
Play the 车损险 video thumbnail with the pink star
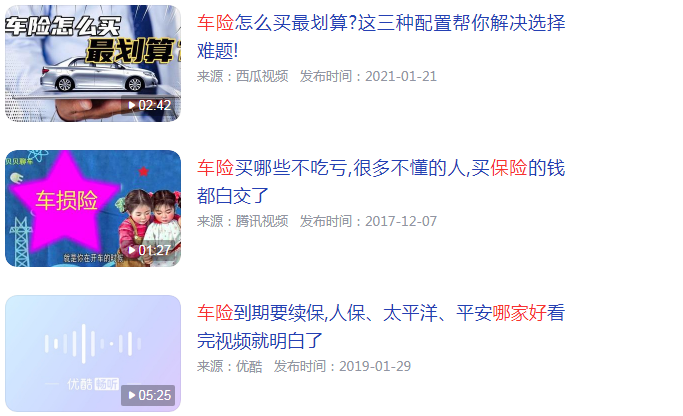pos(92,208)
